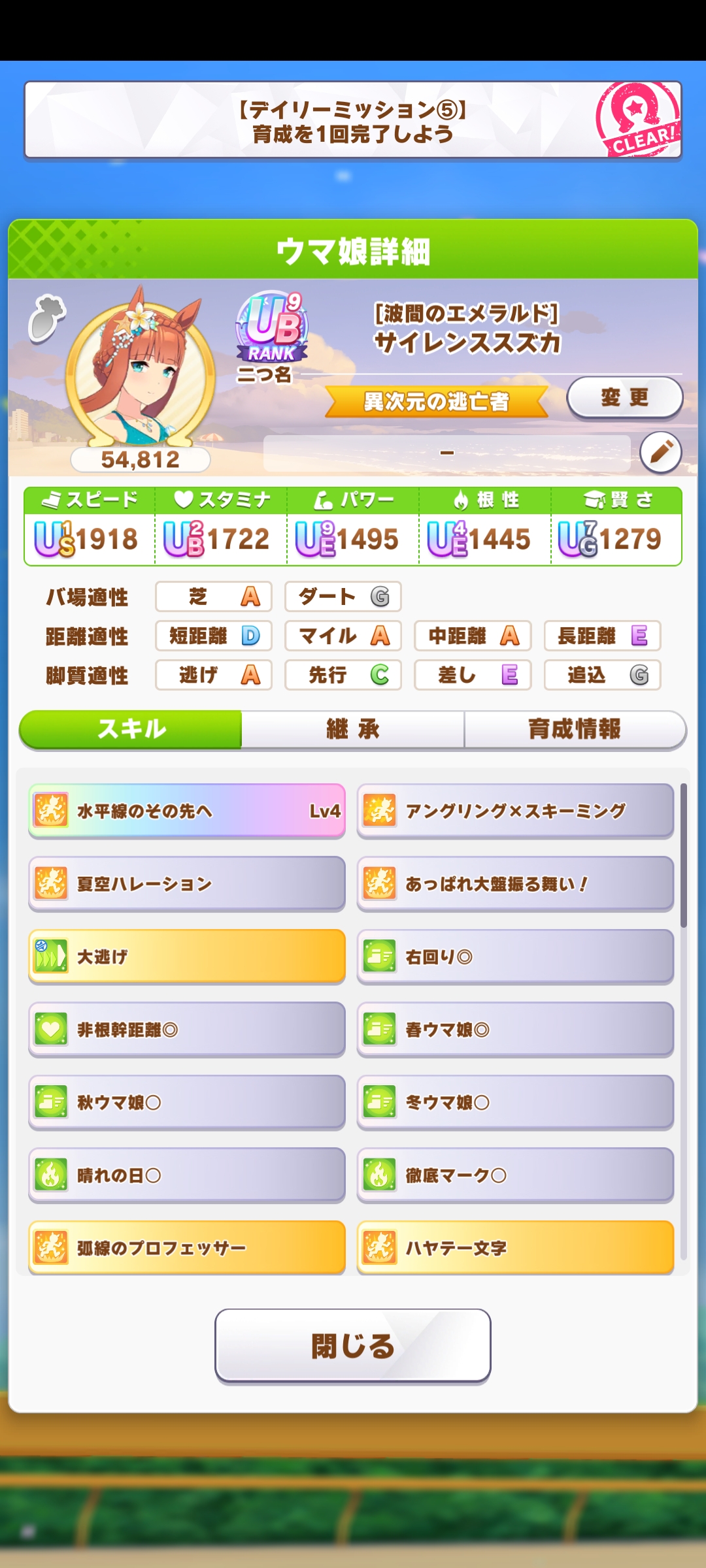Open skill 弧線のプロフェッサー

(187, 1248)
